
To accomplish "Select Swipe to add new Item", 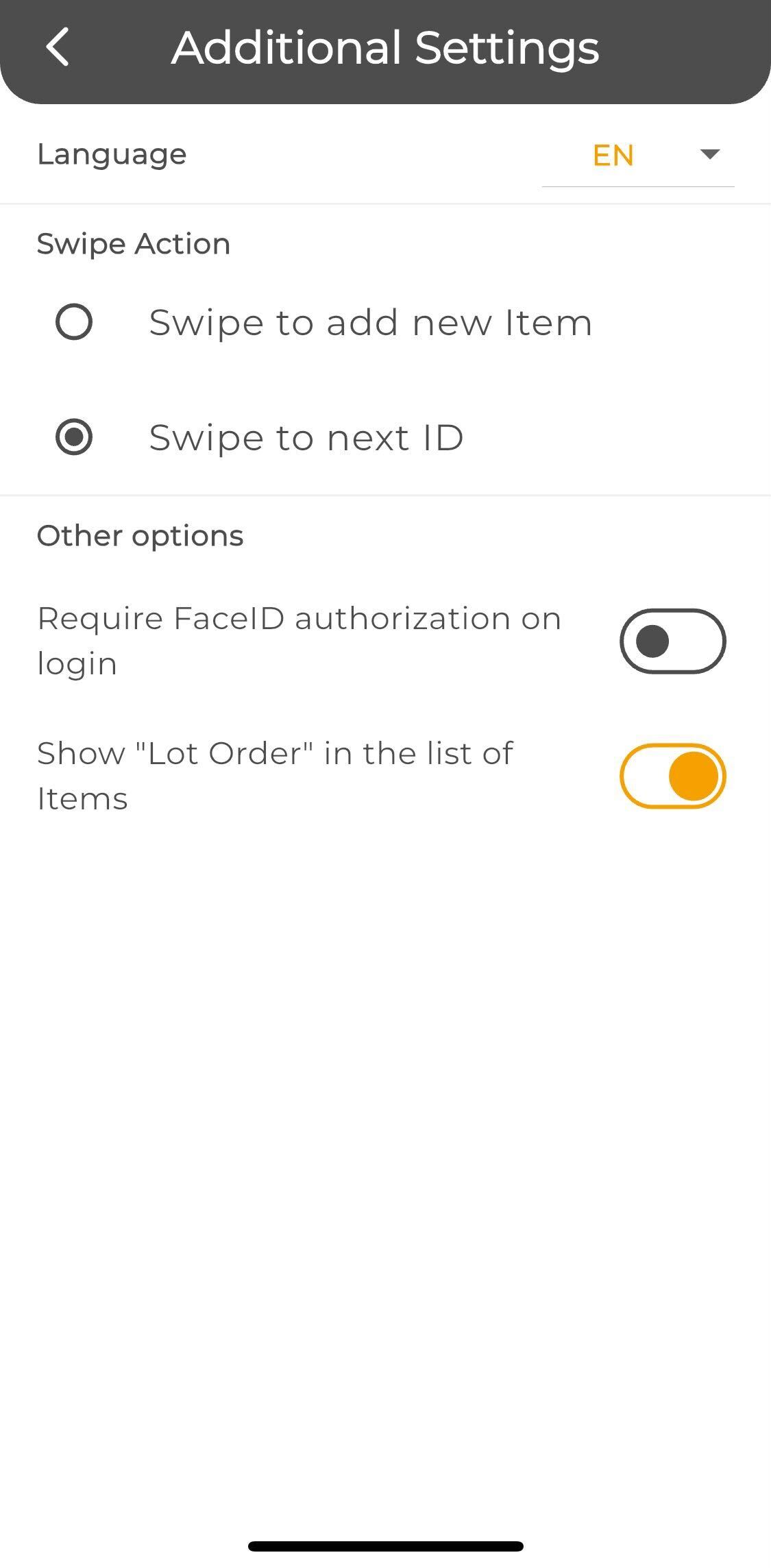I will click(x=74, y=322).
